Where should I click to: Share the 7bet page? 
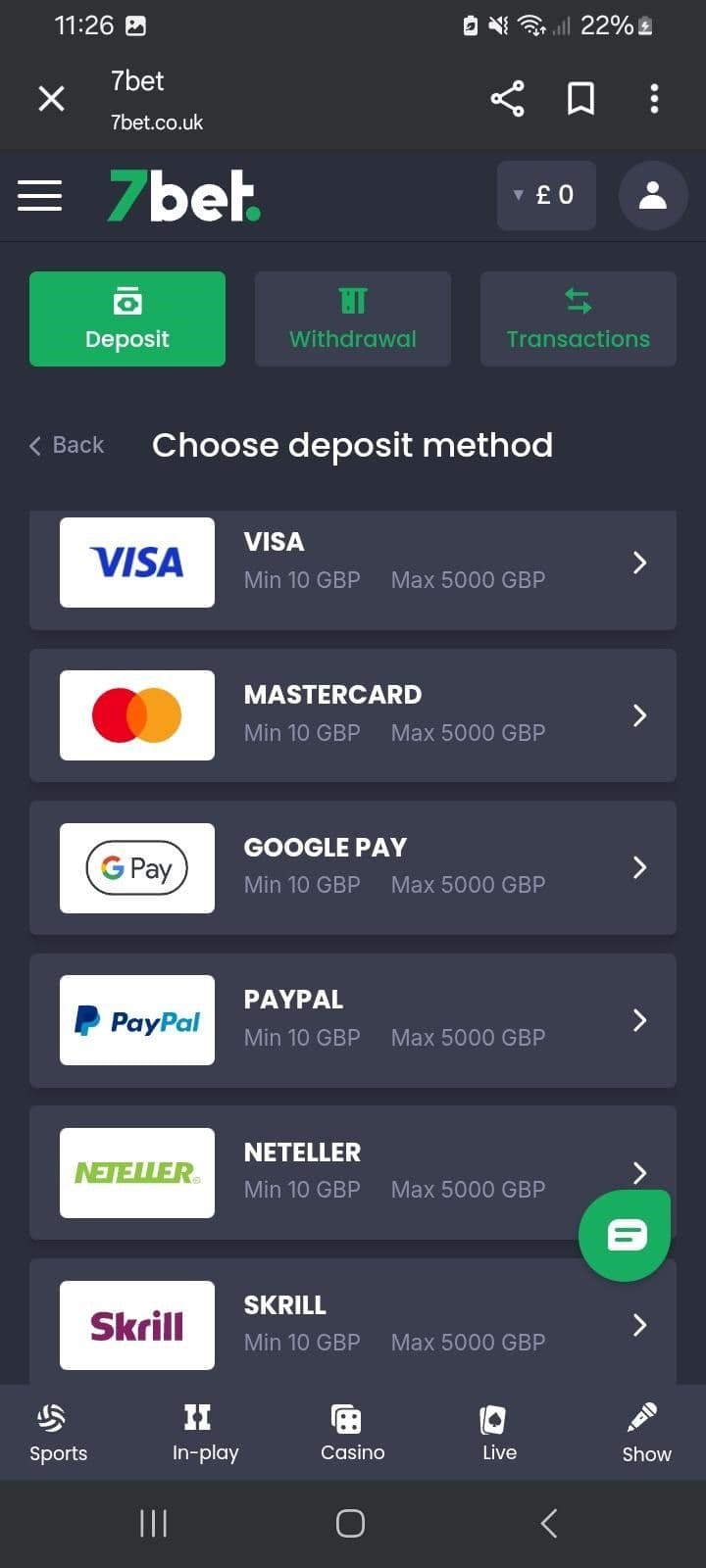point(507,98)
